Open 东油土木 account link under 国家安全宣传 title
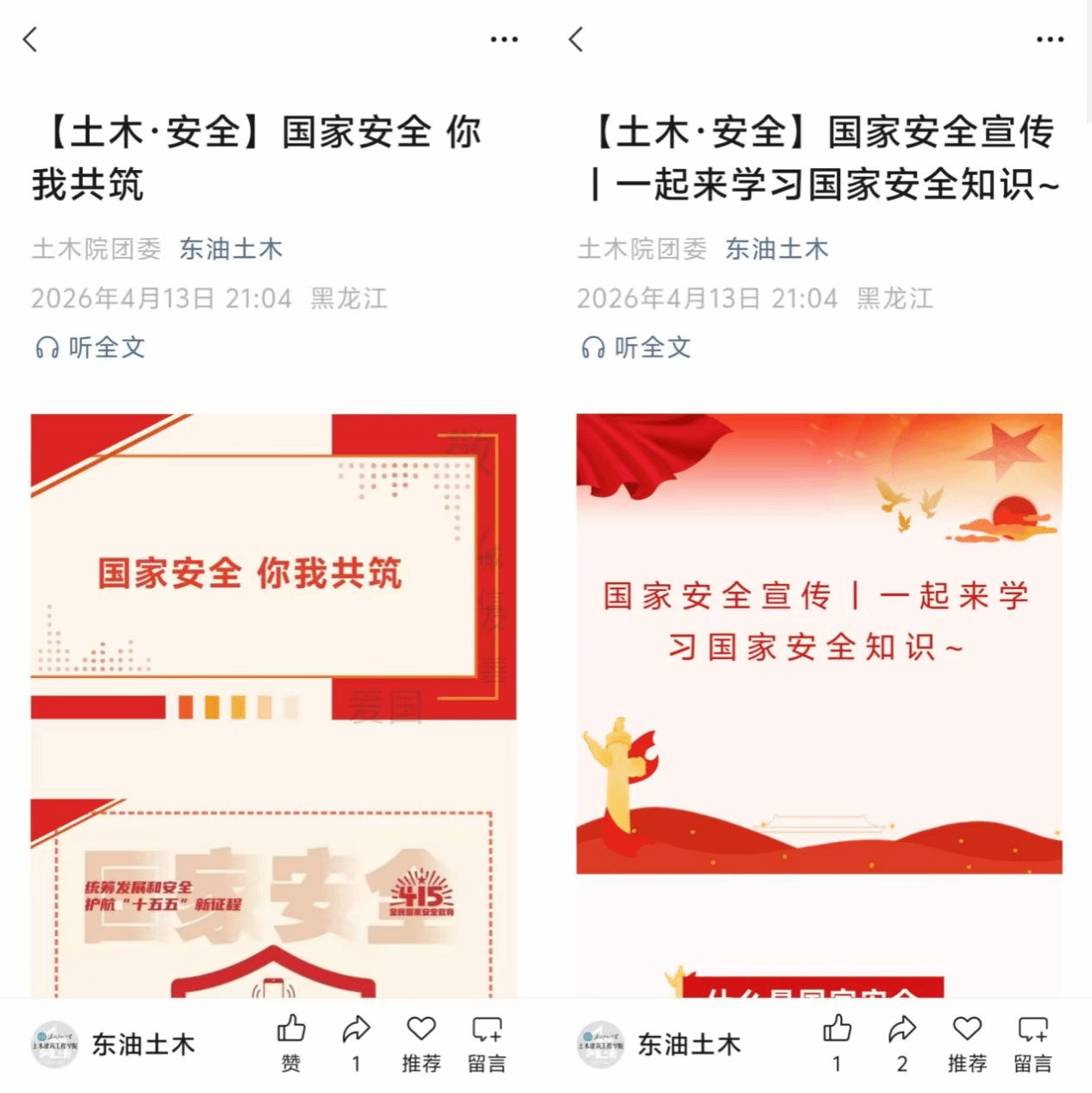The width and height of the screenshot is (1092, 1093). coord(776,249)
